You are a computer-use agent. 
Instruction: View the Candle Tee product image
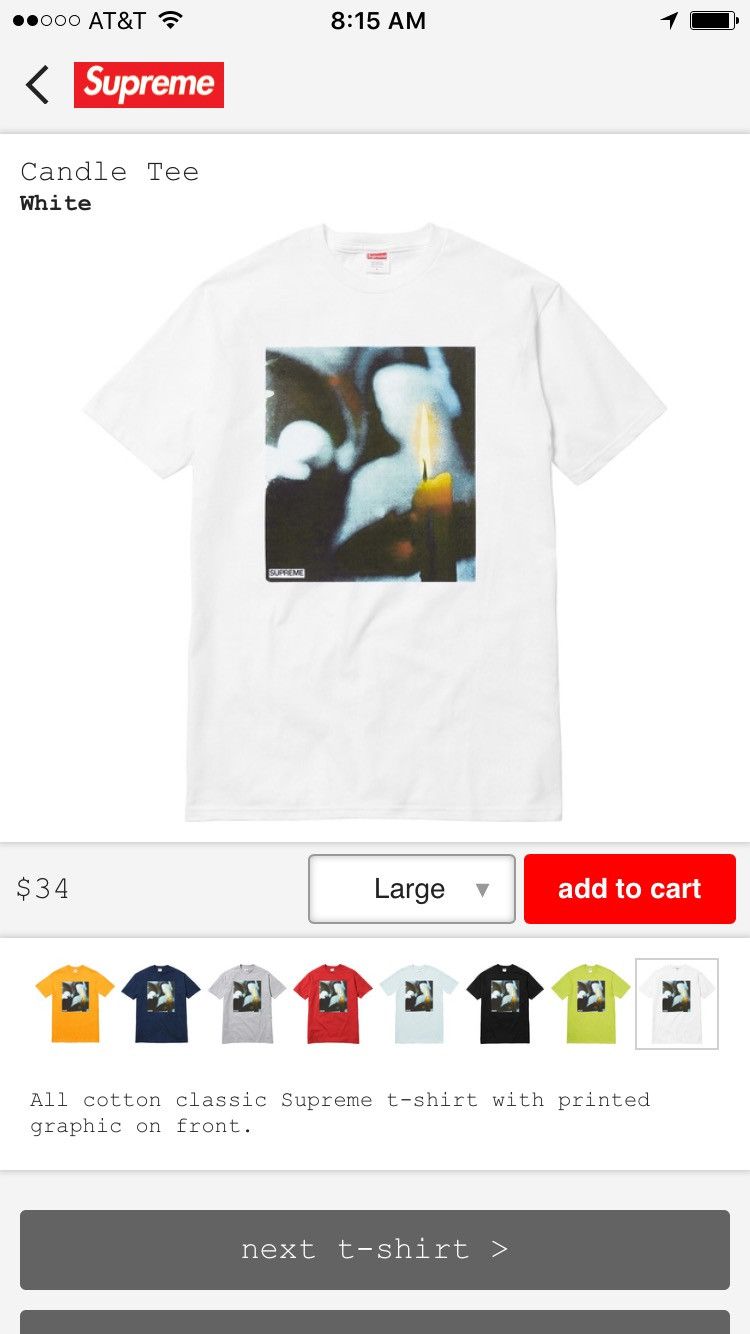(x=375, y=521)
